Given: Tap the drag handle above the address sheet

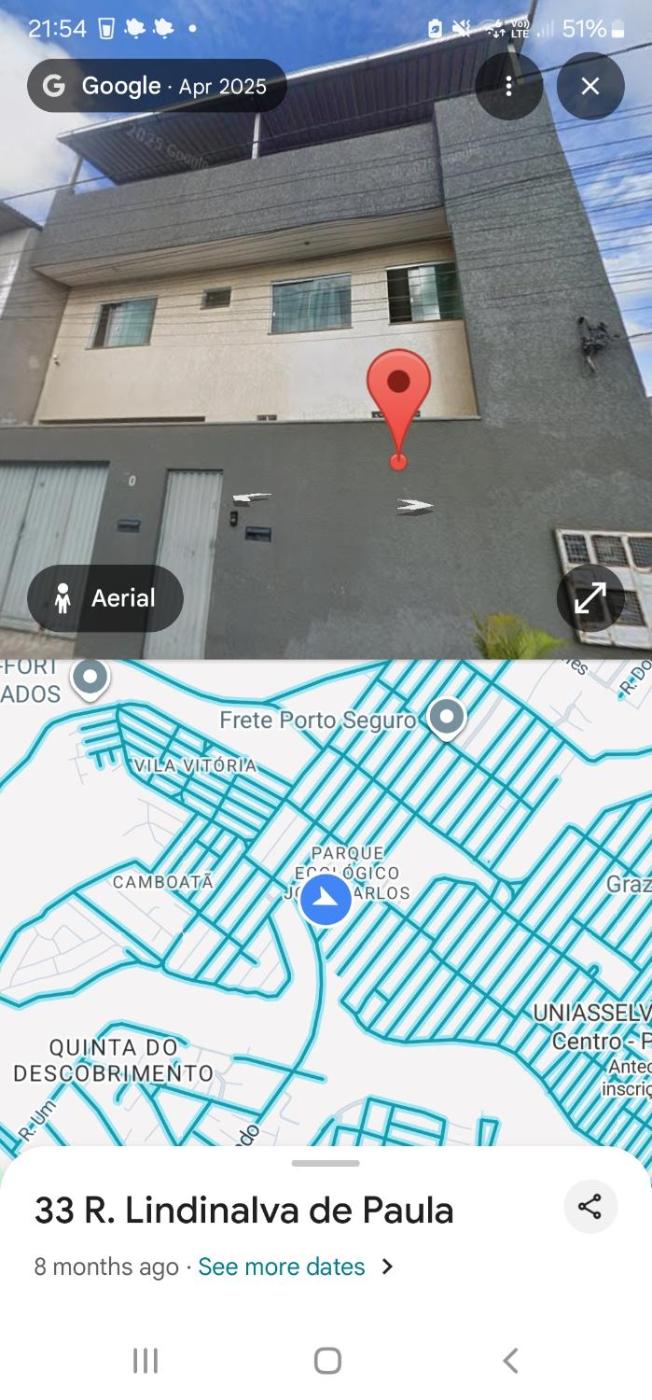Looking at the screenshot, I should 326,1163.
